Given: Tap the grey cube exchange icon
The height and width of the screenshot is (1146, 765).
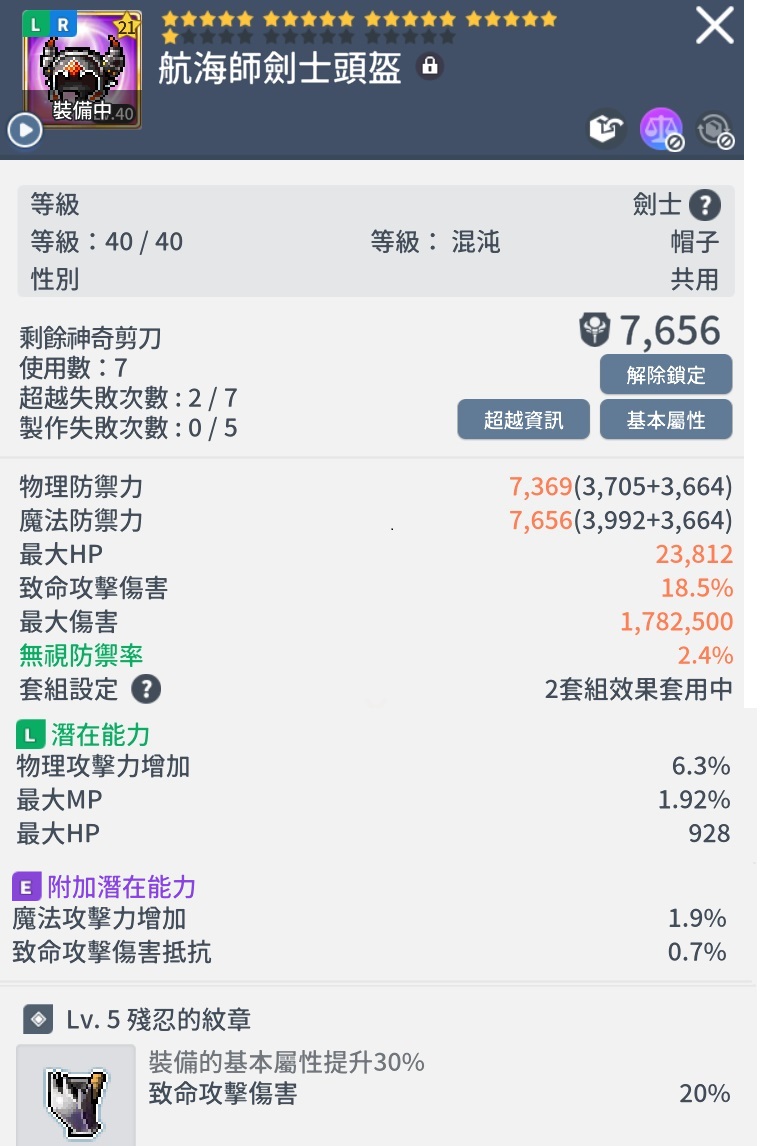Looking at the screenshot, I should (714, 130).
